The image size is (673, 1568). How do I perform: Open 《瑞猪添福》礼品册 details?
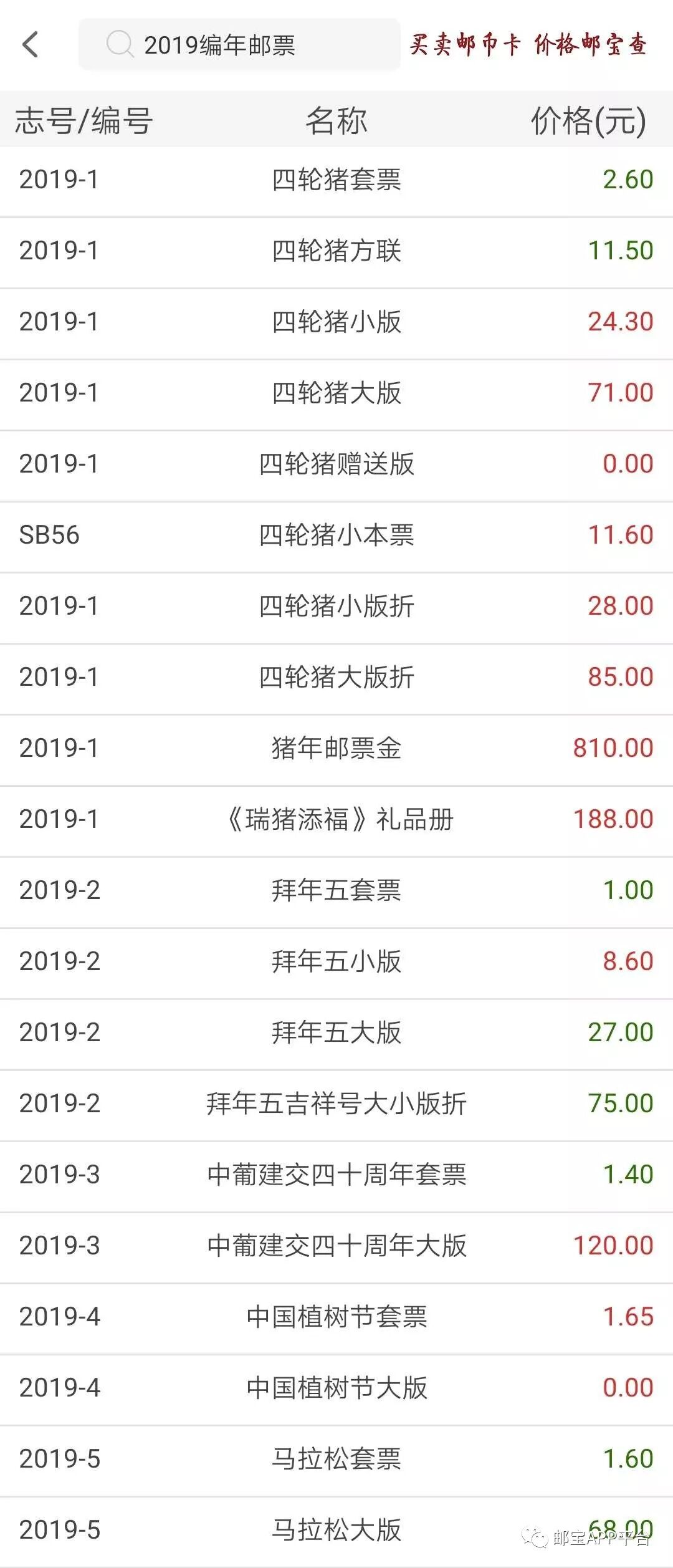pyautogui.click(x=336, y=820)
